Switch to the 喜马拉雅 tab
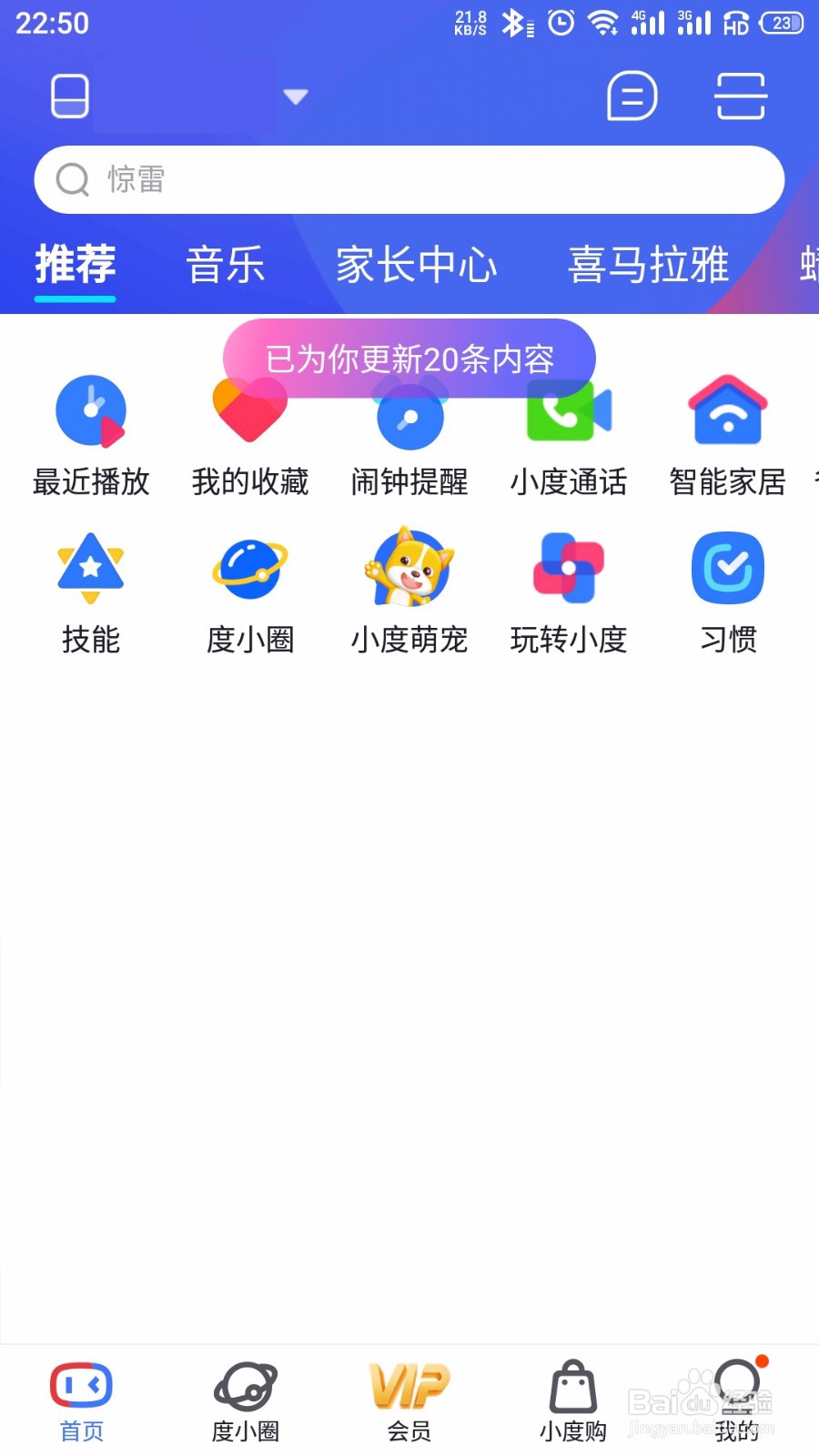The image size is (819, 1456). (648, 266)
